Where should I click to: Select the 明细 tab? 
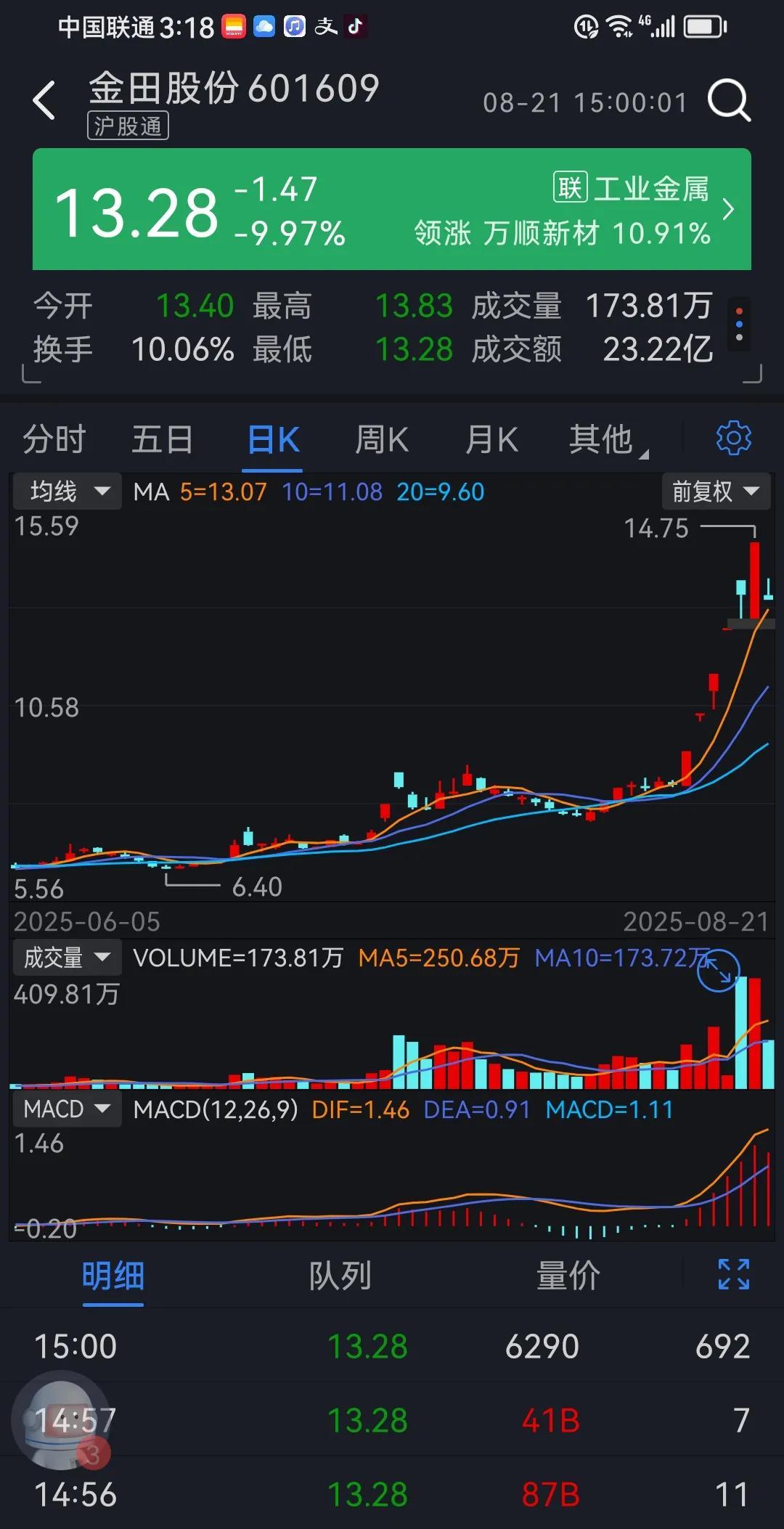(113, 1276)
